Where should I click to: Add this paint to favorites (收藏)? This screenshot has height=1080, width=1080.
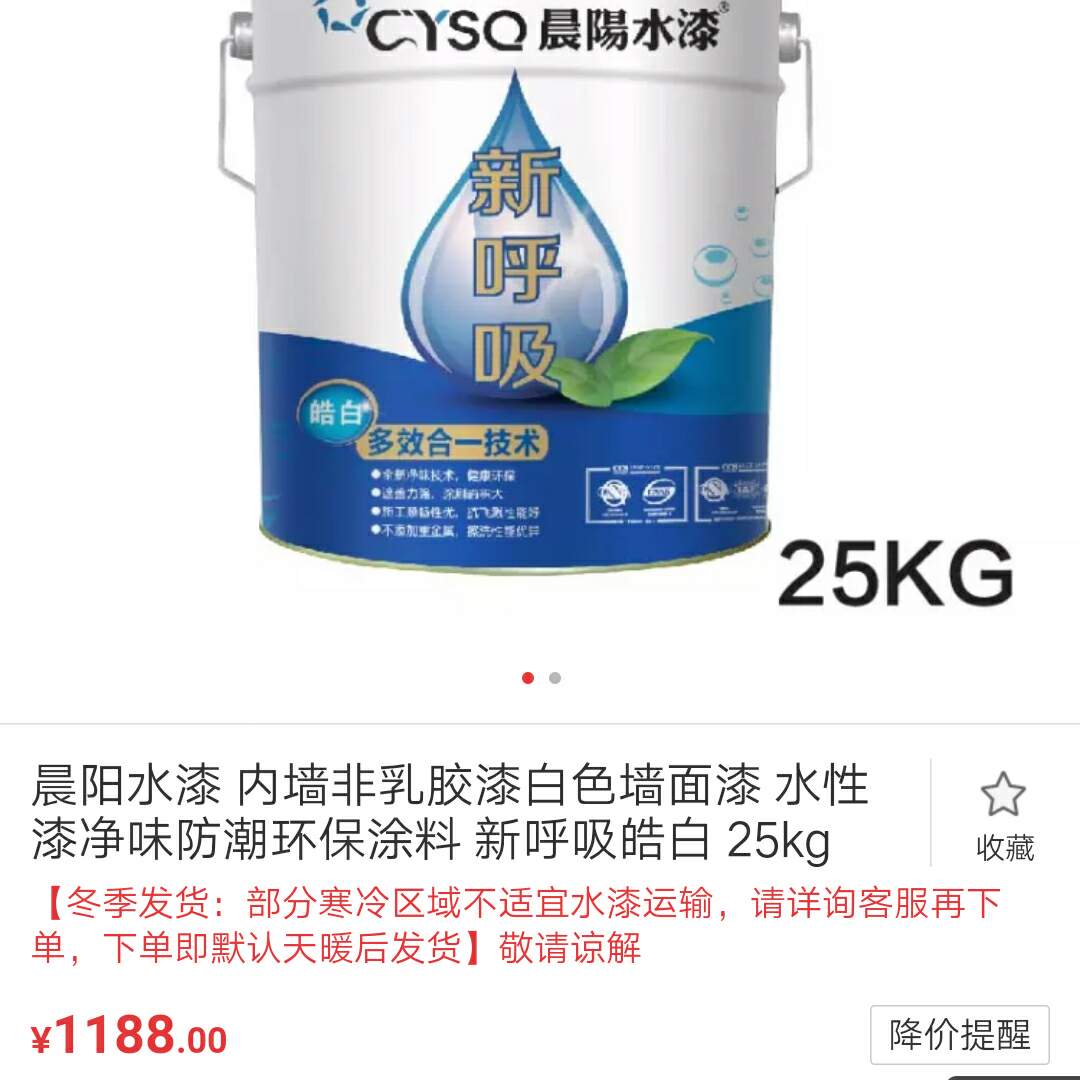click(x=1004, y=814)
